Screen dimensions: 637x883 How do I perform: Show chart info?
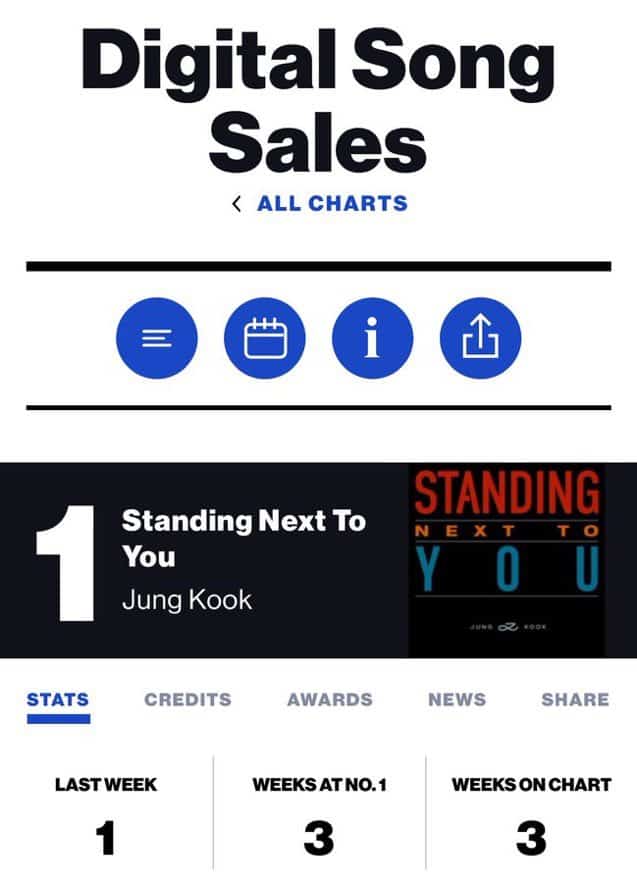(372, 338)
